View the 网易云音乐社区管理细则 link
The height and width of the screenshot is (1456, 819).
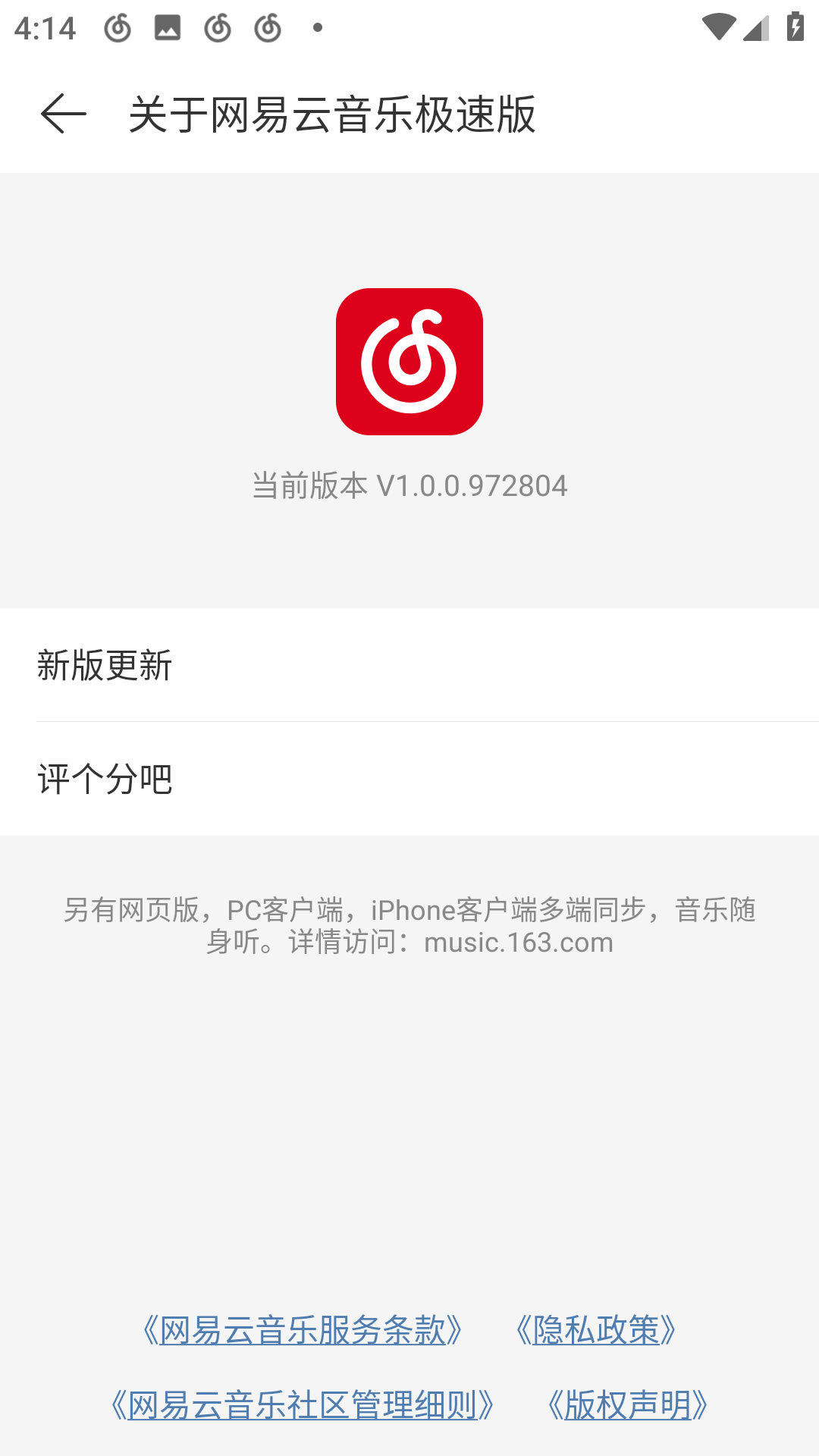pos(303,1405)
